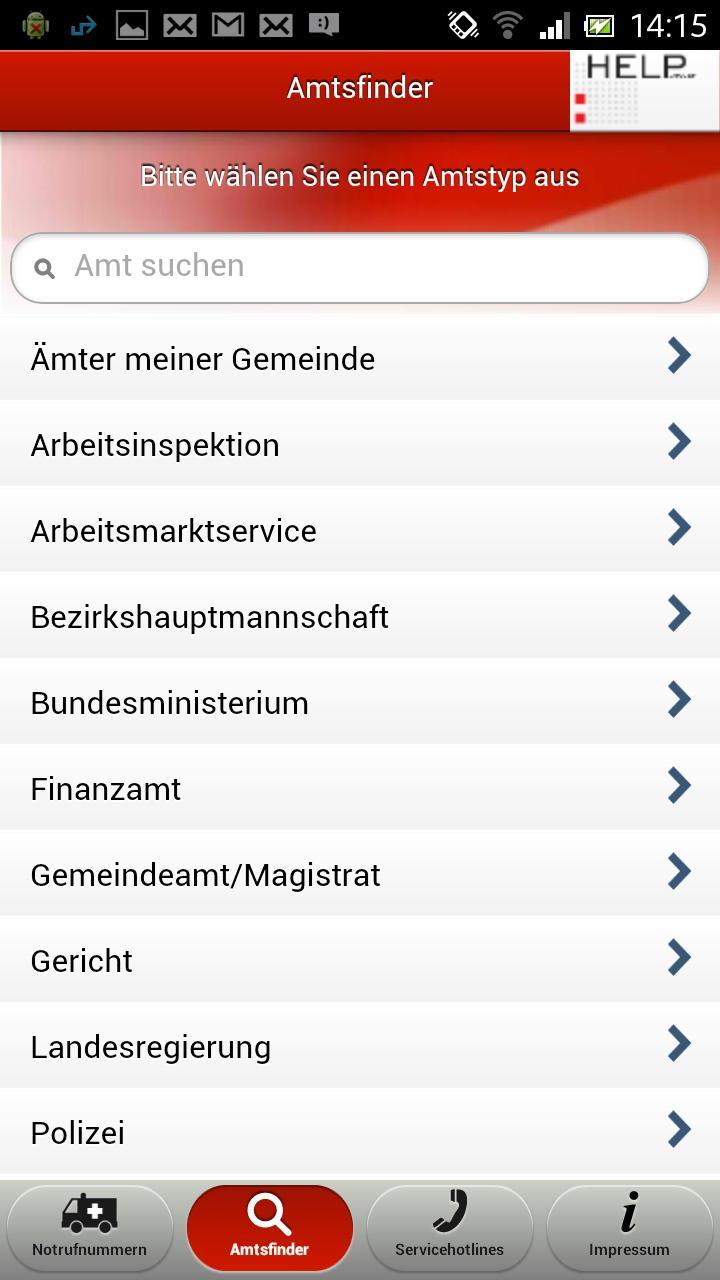The image size is (720, 1280).
Task: Select the Finanzamt office type
Action: [x=360, y=788]
